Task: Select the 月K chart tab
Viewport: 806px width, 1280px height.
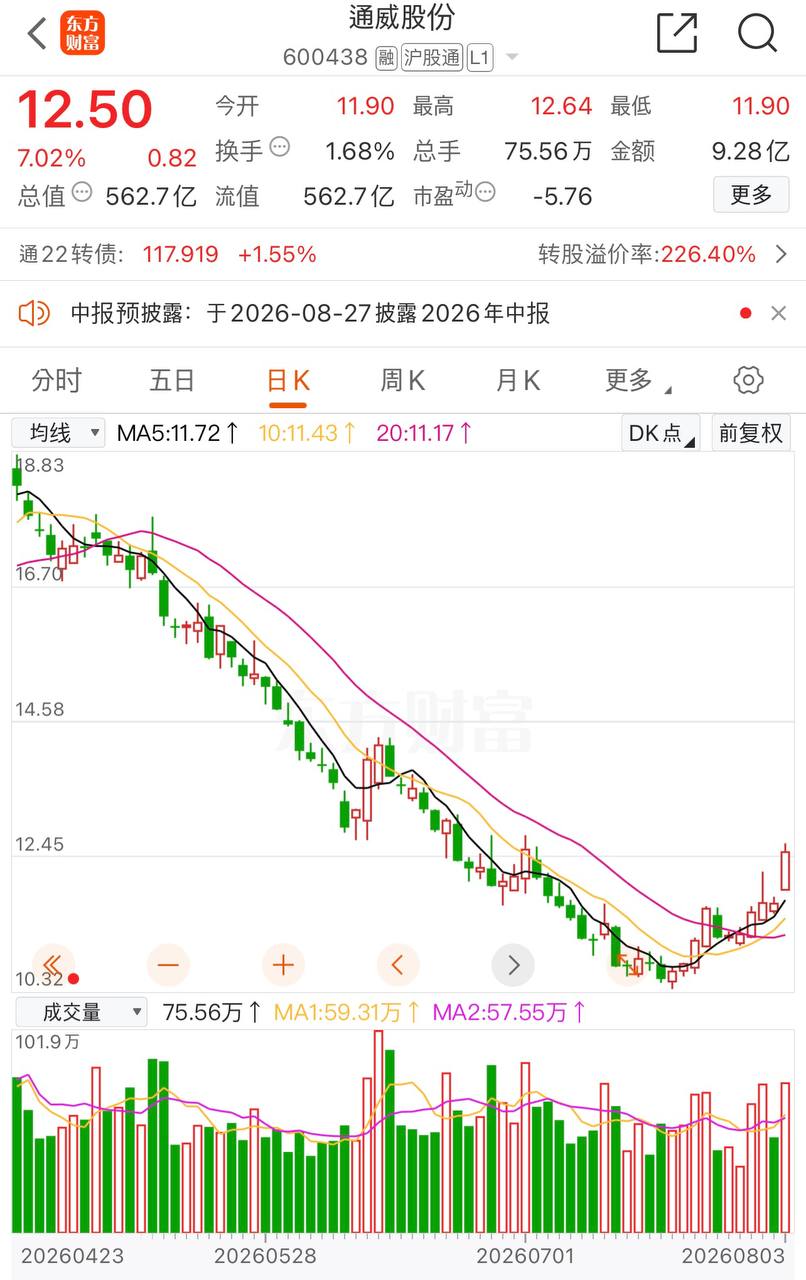Action: coord(518,380)
